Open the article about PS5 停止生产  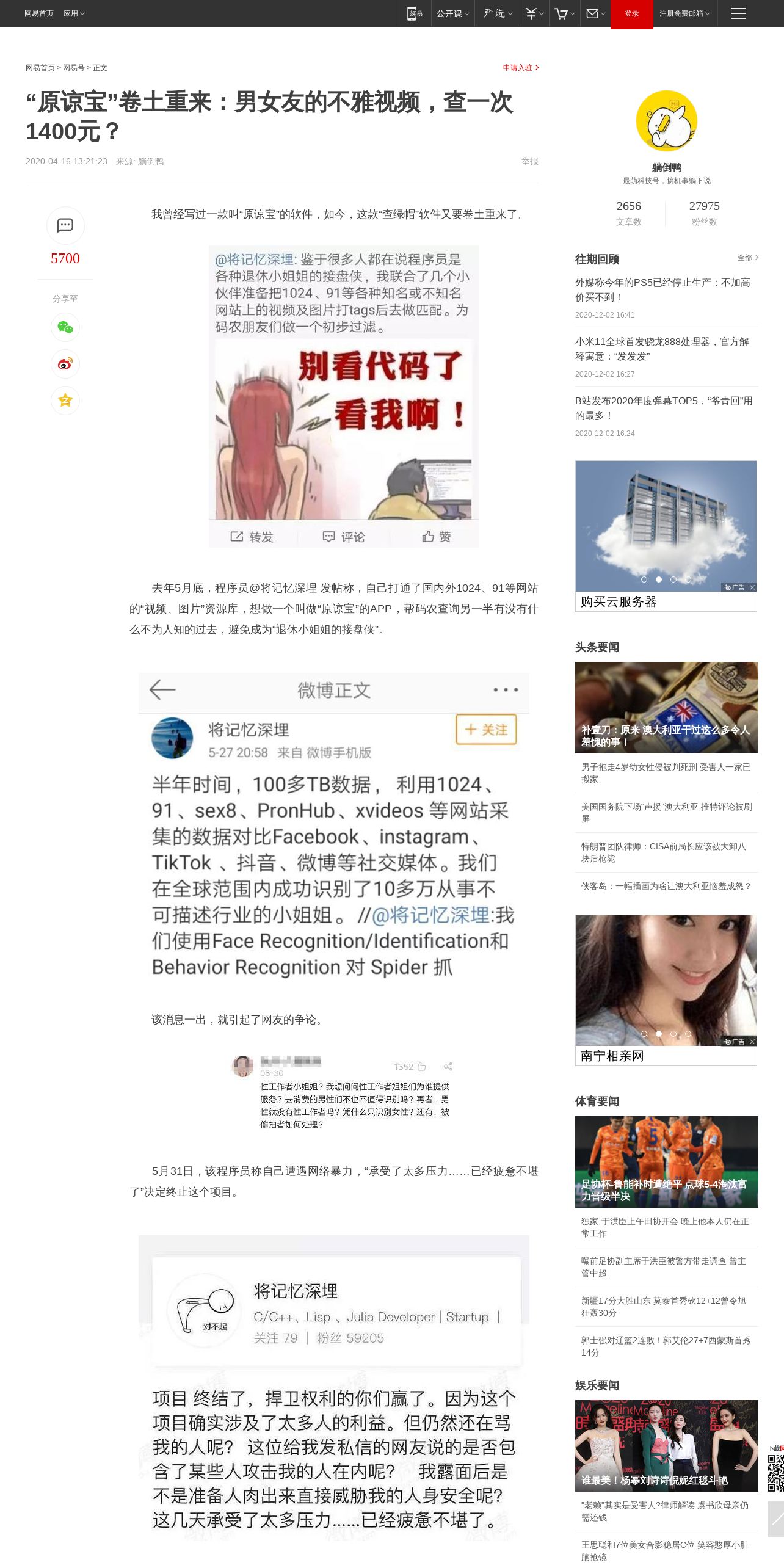coord(663,289)
